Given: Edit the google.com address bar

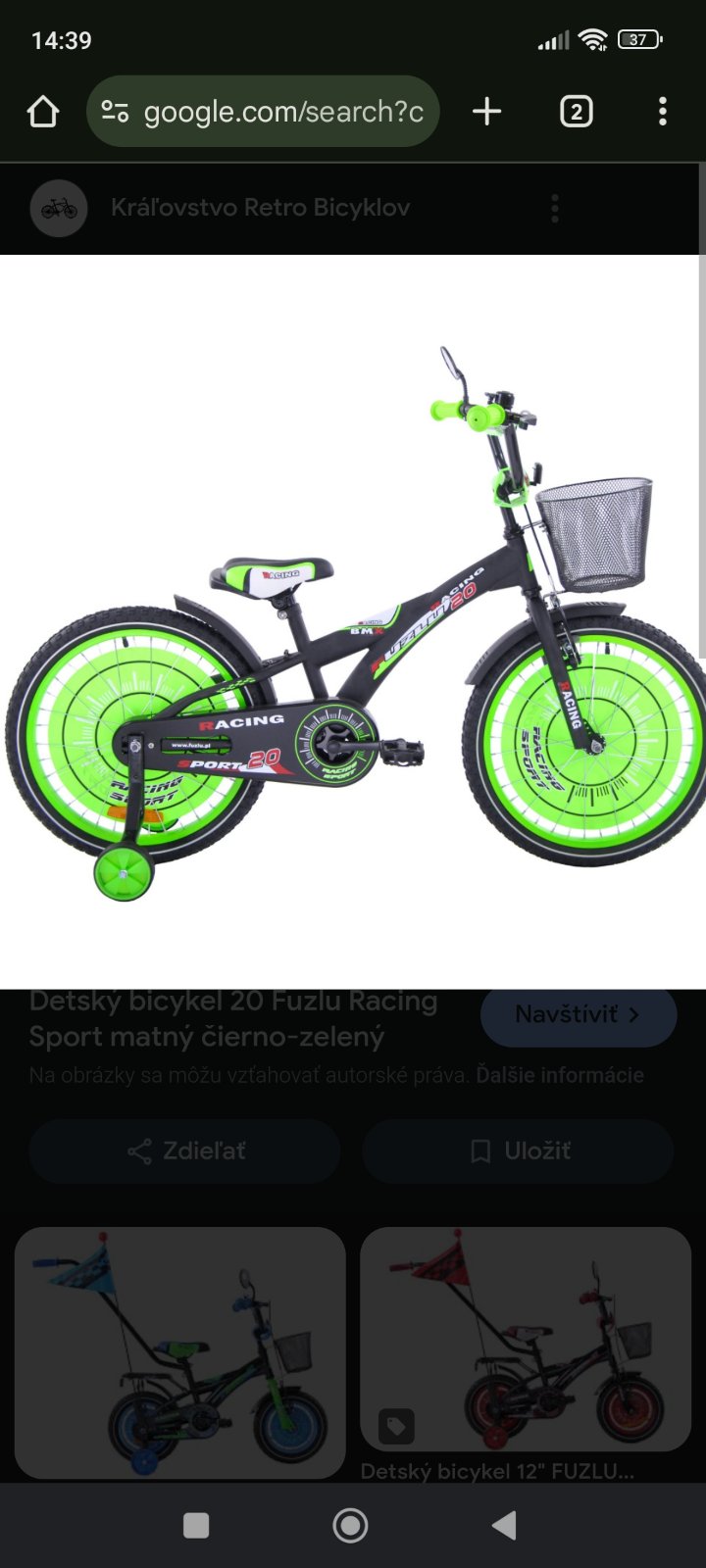Looking at the screenshot, I should (282, 112).
